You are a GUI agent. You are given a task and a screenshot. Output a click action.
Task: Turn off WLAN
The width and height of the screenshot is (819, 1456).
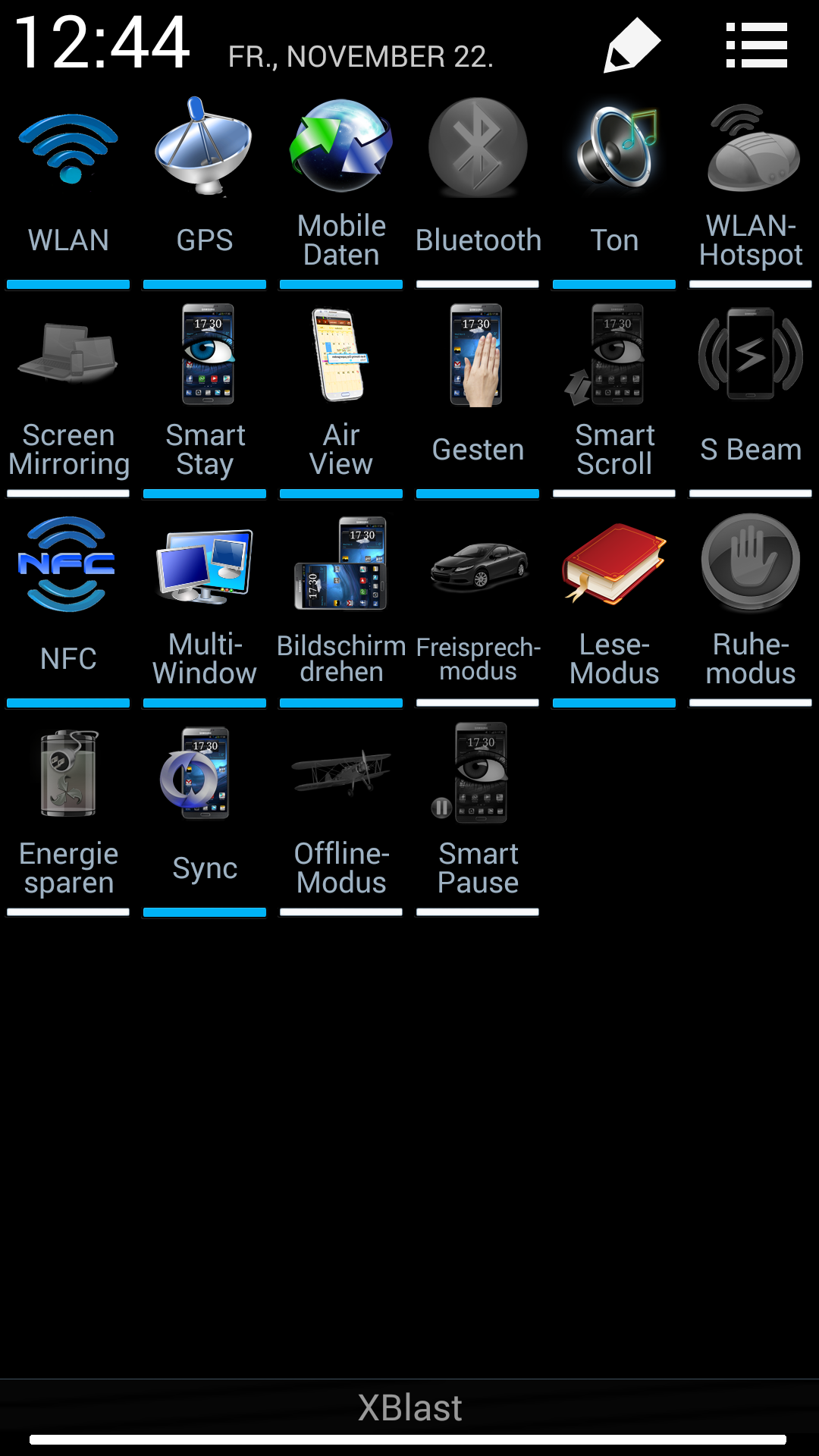tap(68, 190)
